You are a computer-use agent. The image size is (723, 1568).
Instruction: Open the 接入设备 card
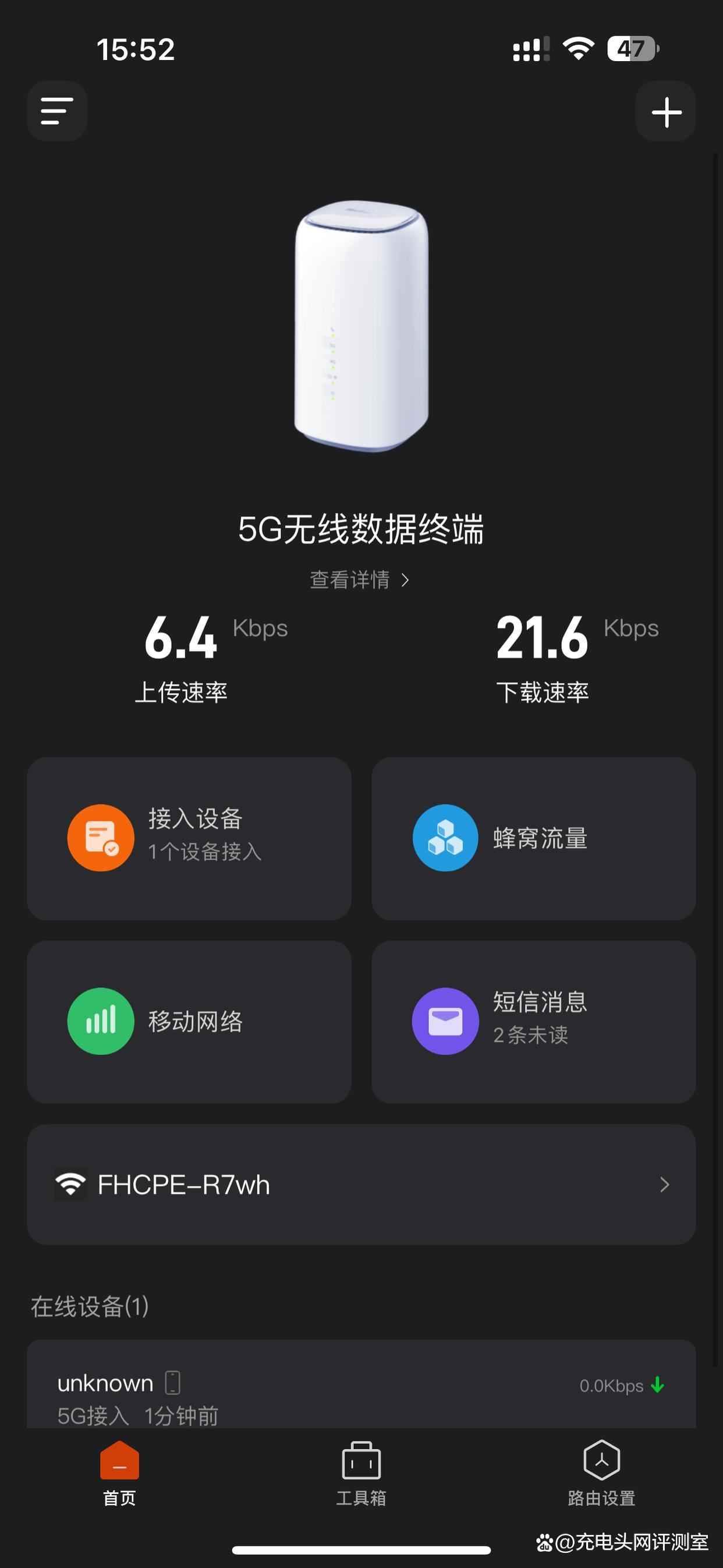189,838
